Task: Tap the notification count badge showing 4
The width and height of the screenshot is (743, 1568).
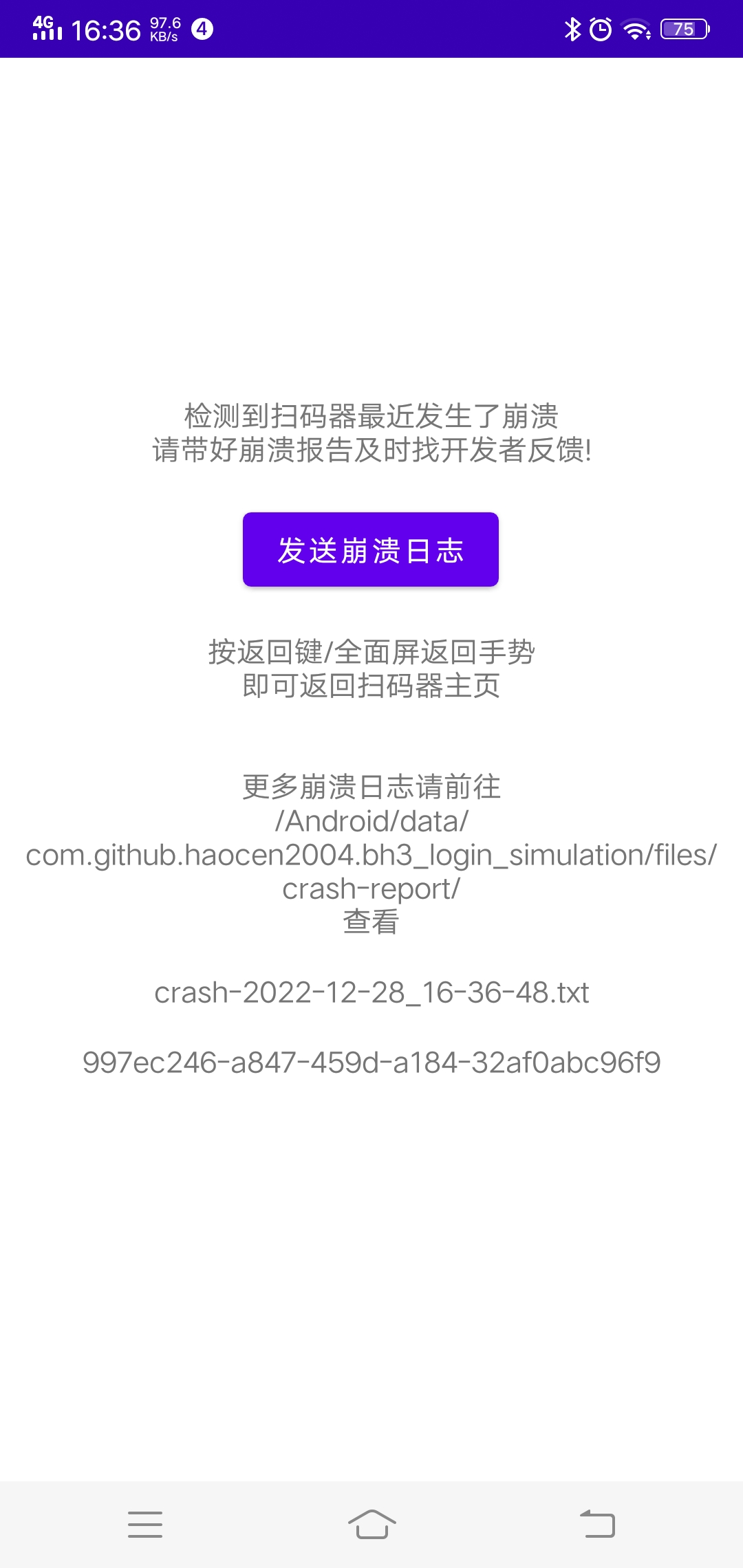Action: (200, 30)
